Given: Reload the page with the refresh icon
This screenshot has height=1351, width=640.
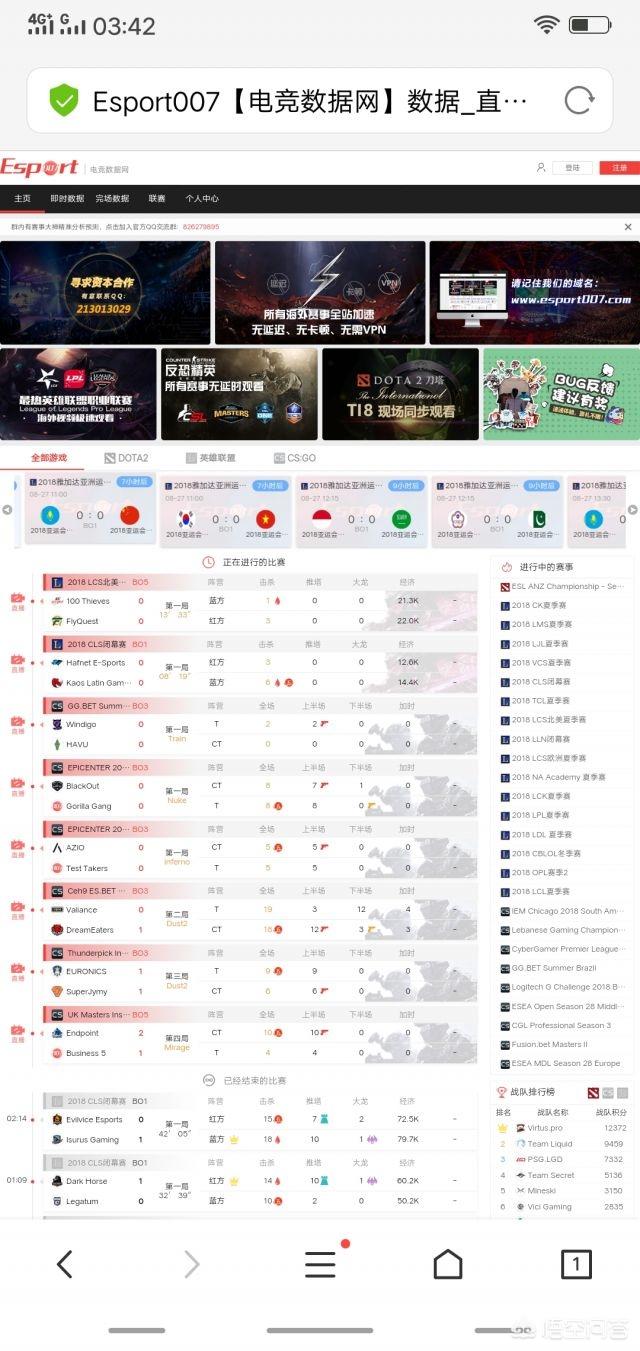Looking at the screenshot, I should point(579,100).
